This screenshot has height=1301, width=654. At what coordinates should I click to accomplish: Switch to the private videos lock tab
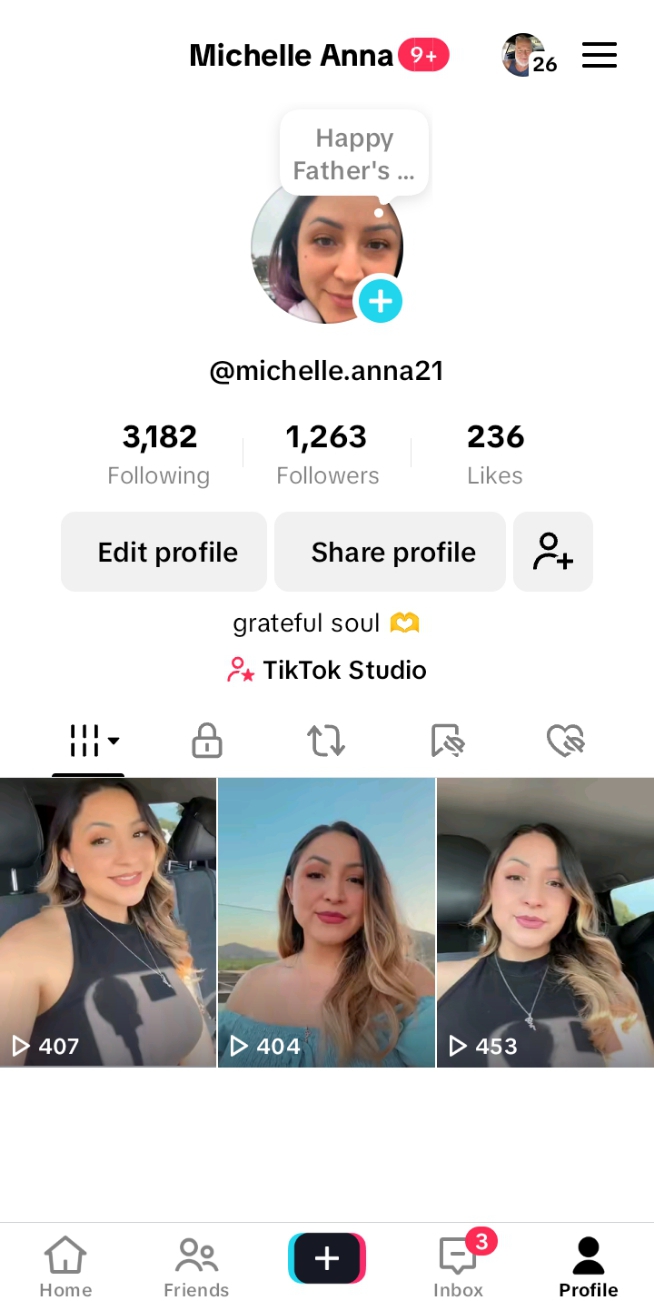(206, 741)
